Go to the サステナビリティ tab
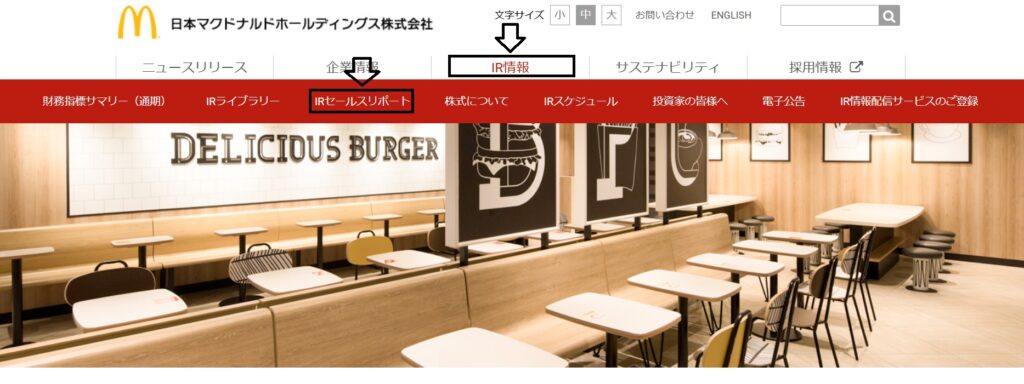 [x=667, y=67]
